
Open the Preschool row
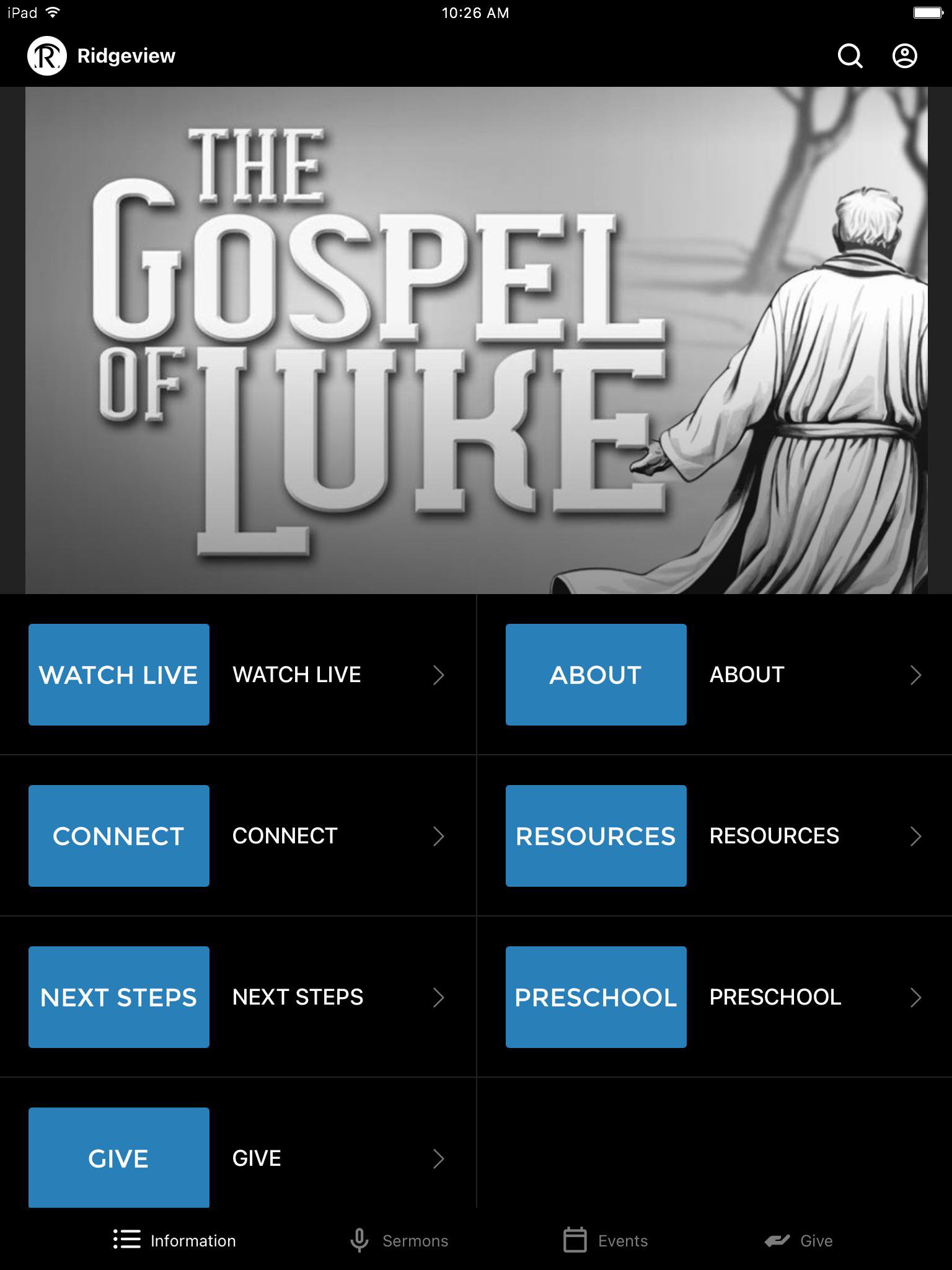pyautogui.click(x=714, y=997)
